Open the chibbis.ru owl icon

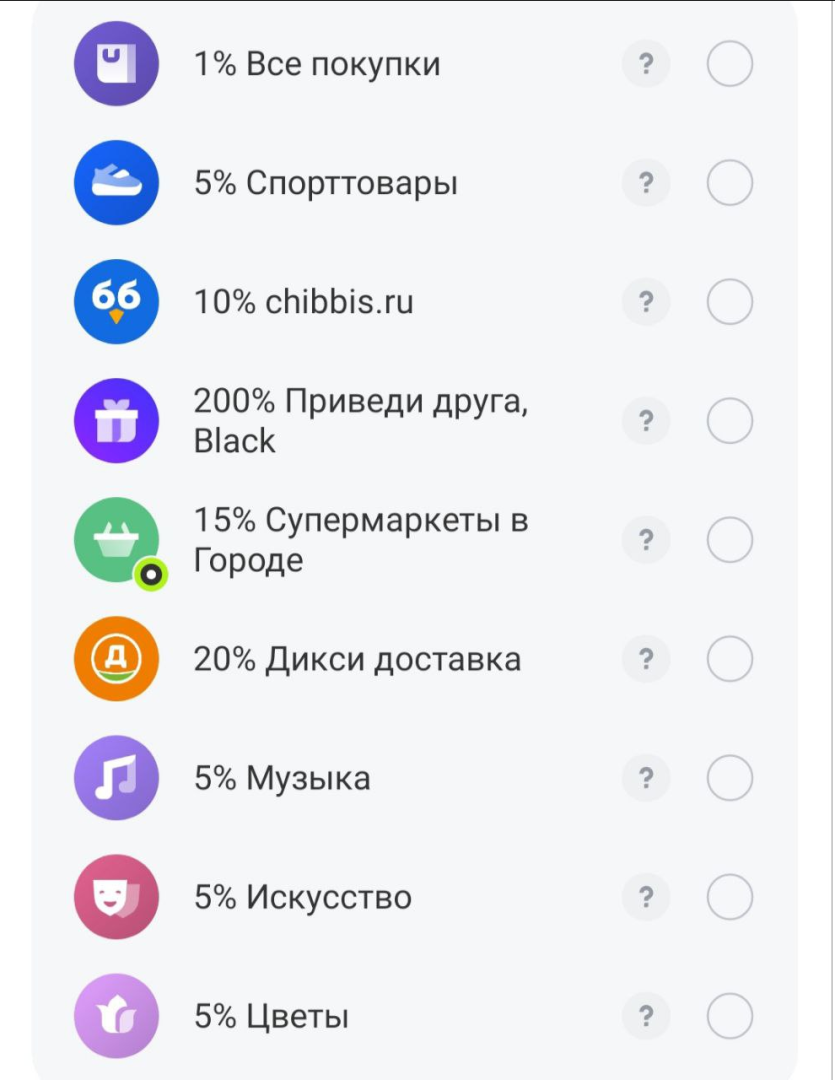[116, 301]
